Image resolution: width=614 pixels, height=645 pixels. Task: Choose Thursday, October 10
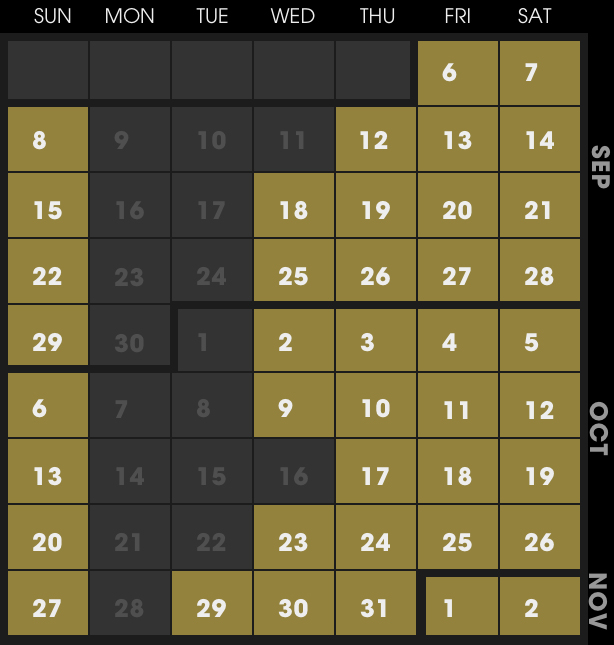tap(375, 406)
